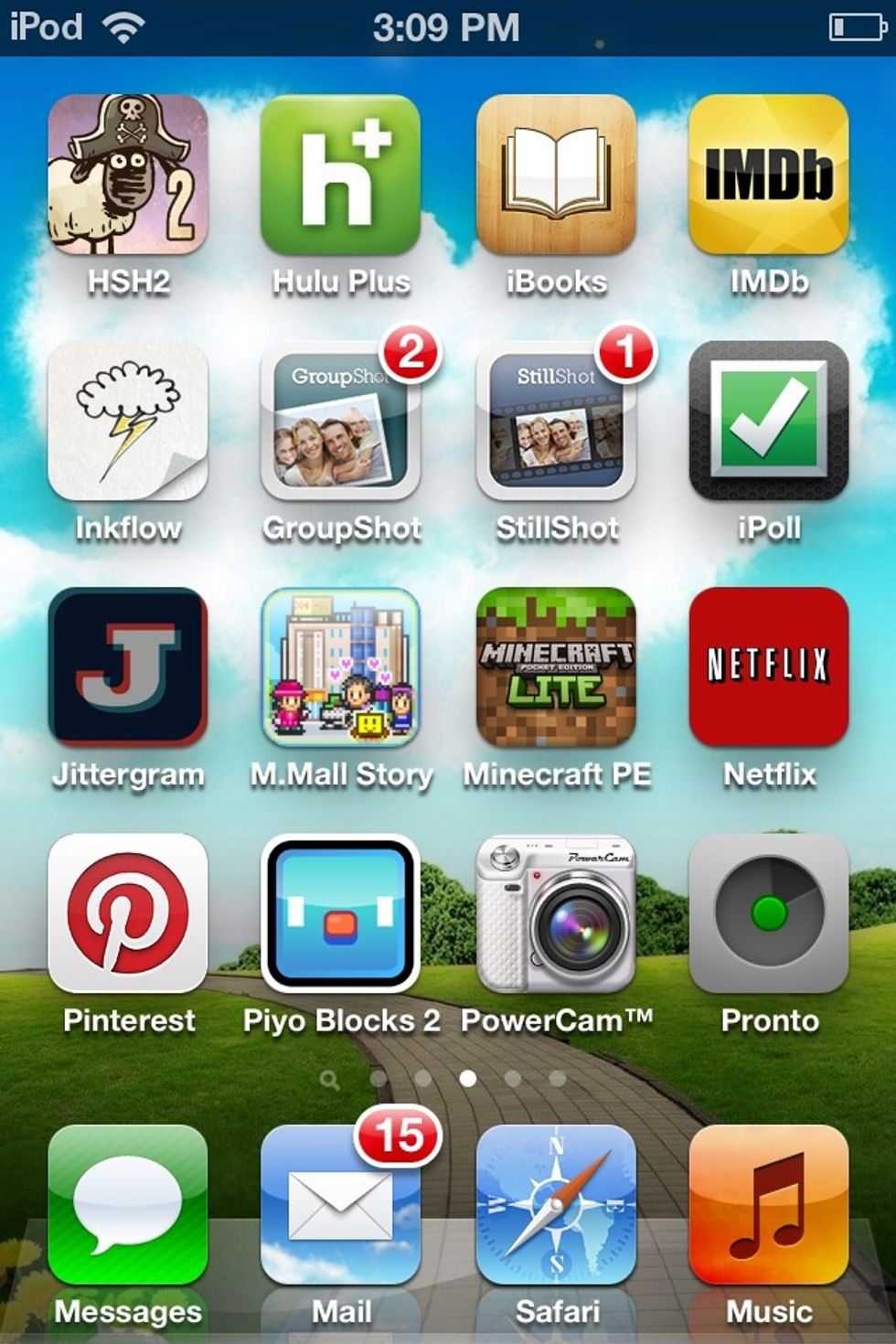
Task: Open Netflix
Action: coord(769,667)
